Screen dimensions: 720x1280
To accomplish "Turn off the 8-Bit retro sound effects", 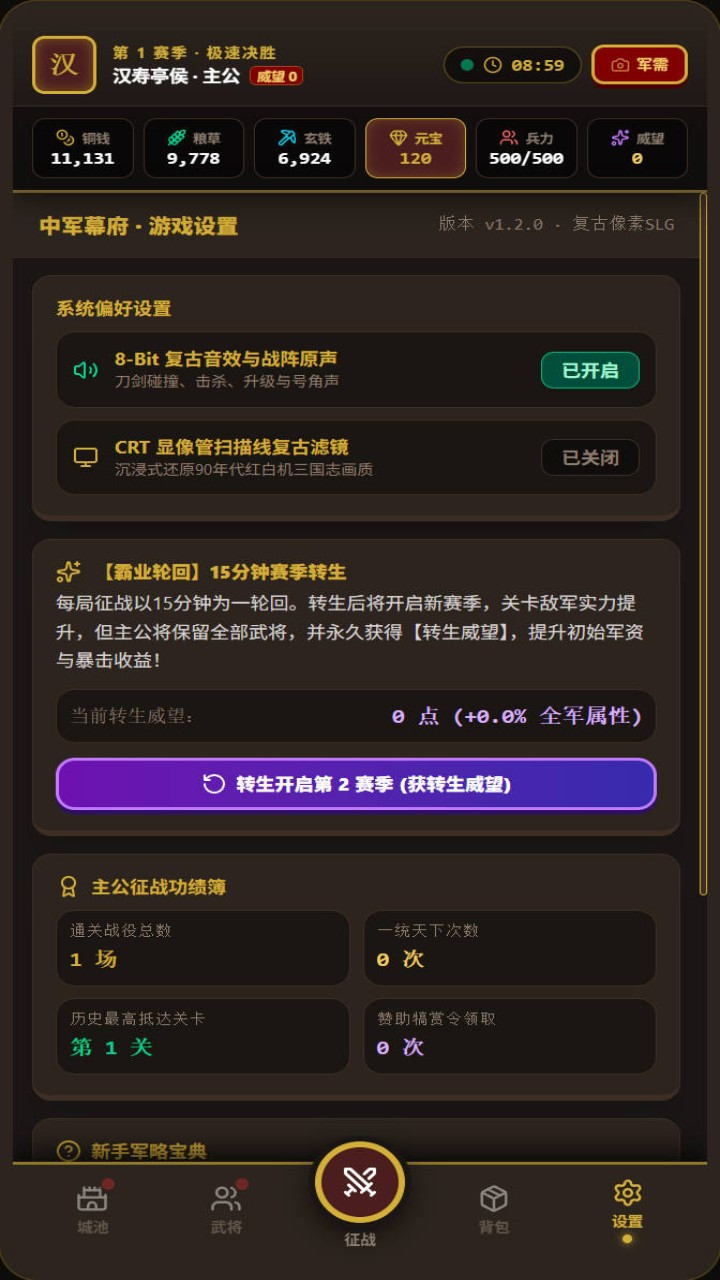I will pyautogui.click(x=590, y=370).
